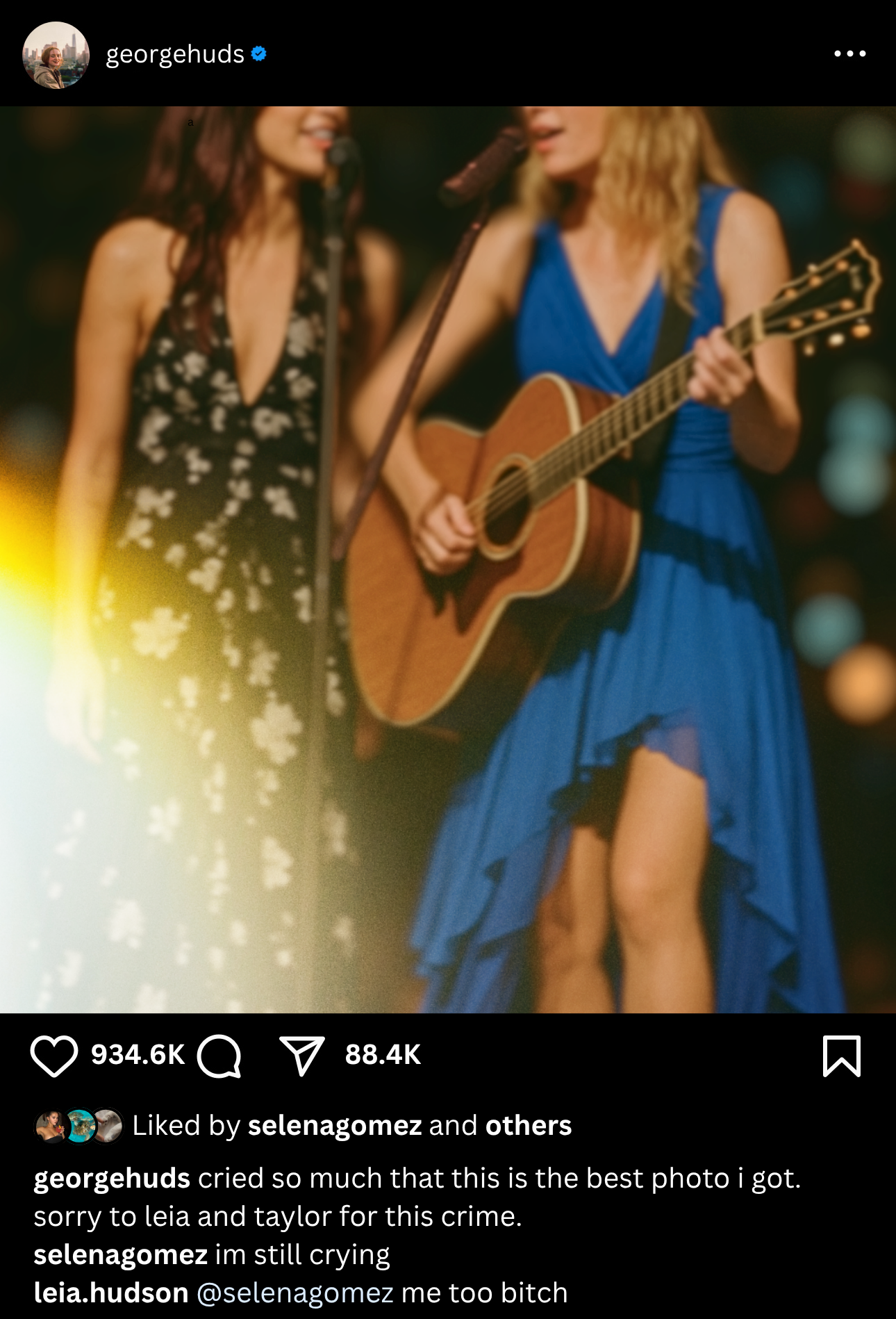Open selenagomez in the liked-by line
896x1319 pixels.
click(x=335, y=1125)
